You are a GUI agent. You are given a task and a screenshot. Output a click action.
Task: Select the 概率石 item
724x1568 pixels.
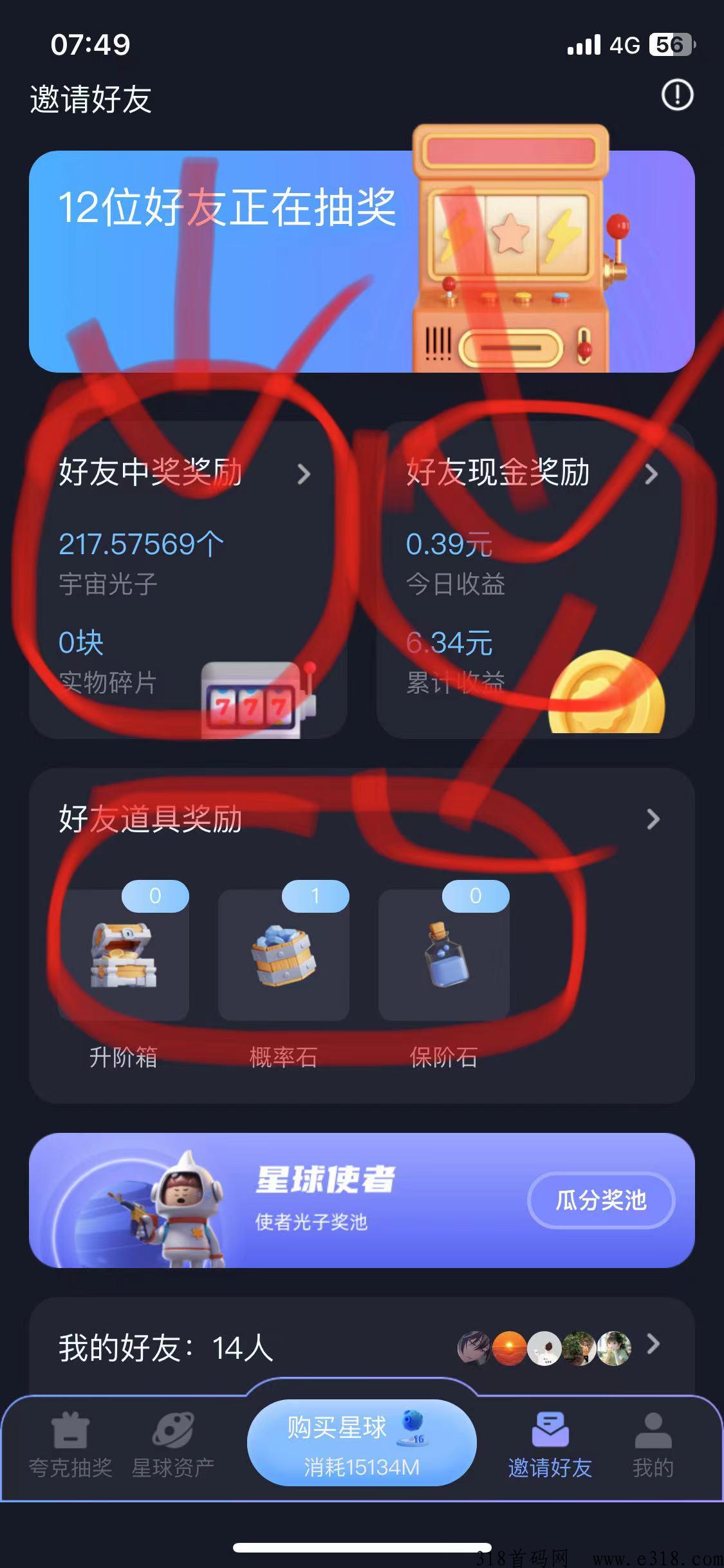(x=283, y=955)
